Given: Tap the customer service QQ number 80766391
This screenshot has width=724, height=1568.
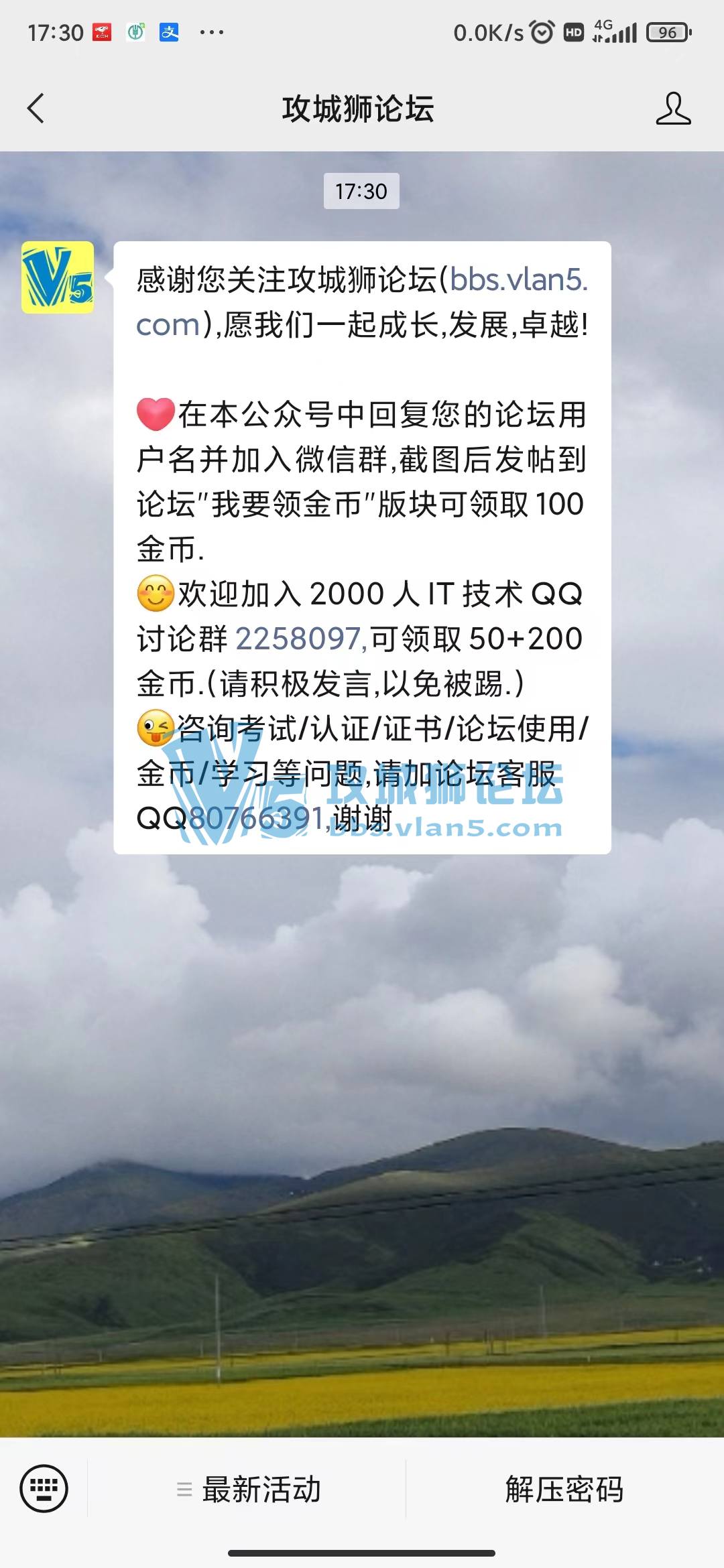Looking at the screenshot, I should pyautogui.click(x=257, y=818).
